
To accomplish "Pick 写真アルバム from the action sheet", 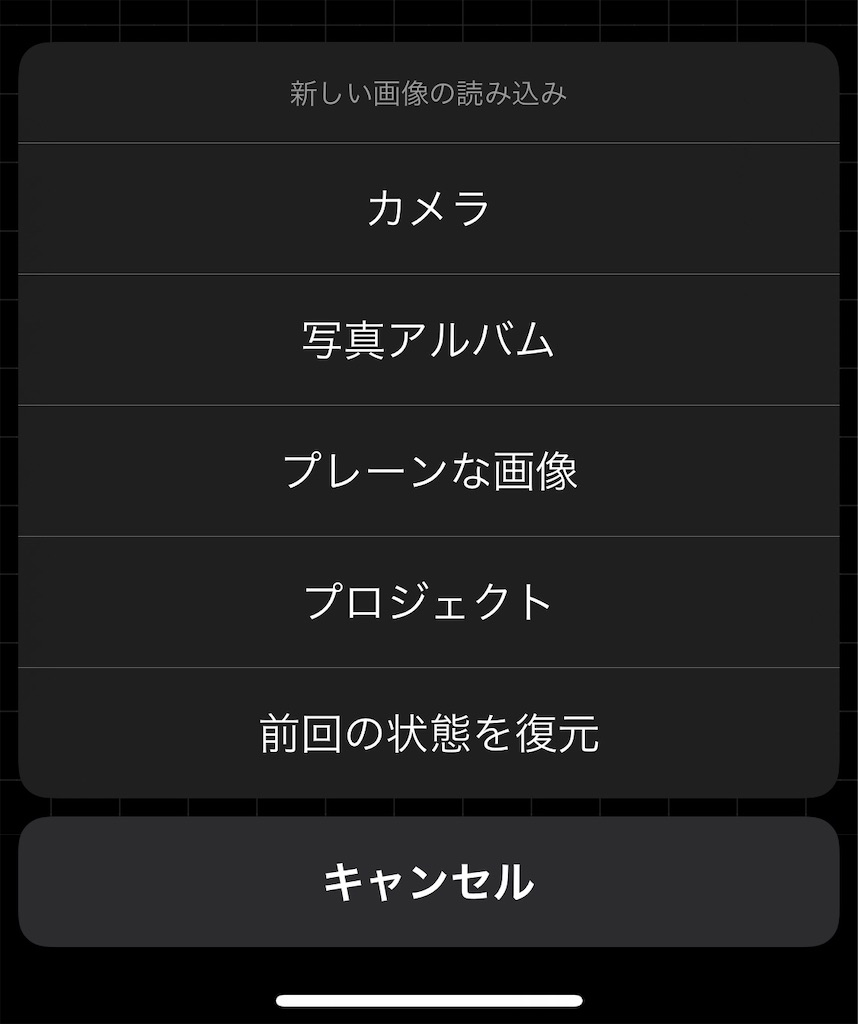I will click(x=429, y=339).
